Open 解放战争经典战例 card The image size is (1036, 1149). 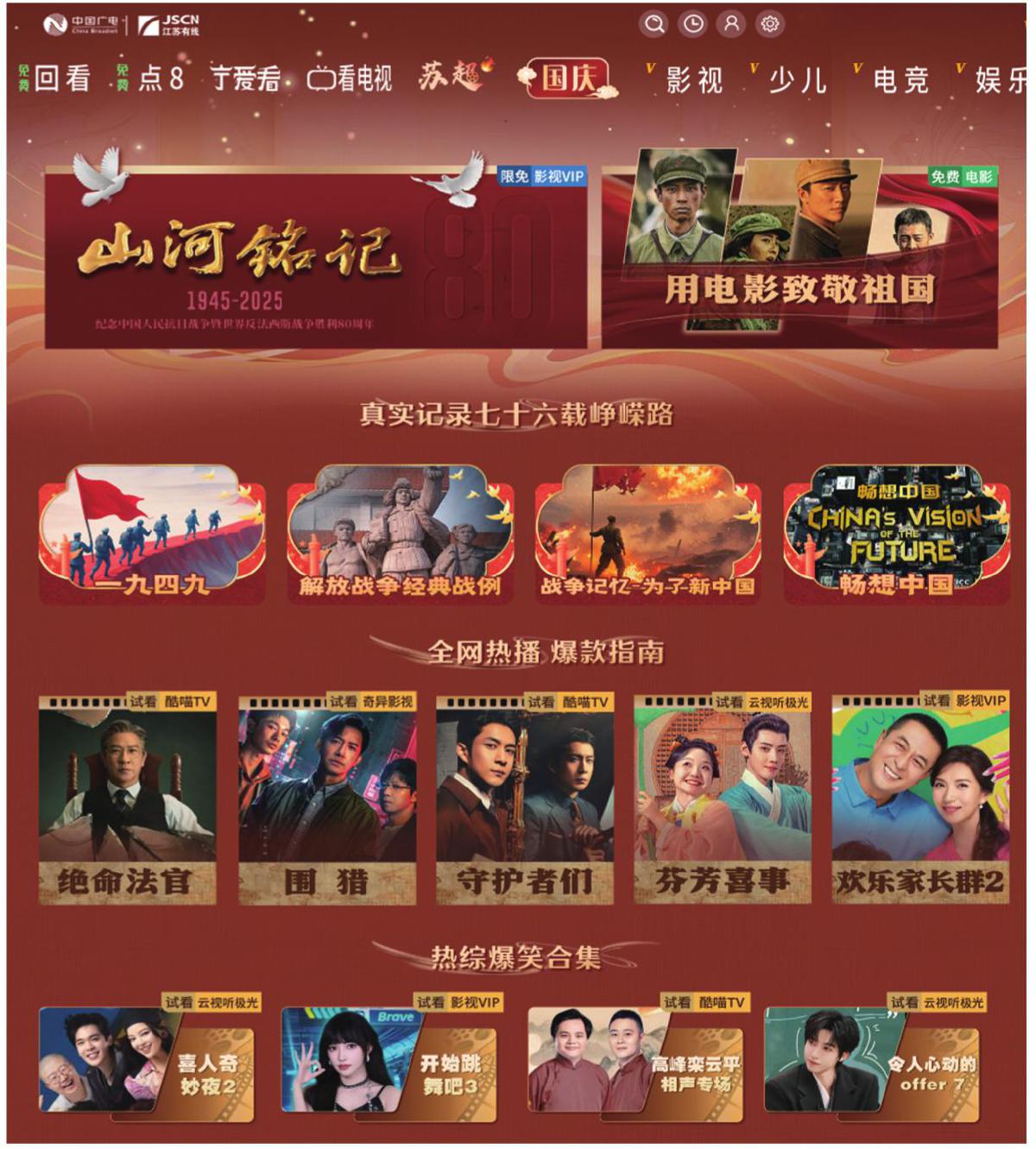400,533
